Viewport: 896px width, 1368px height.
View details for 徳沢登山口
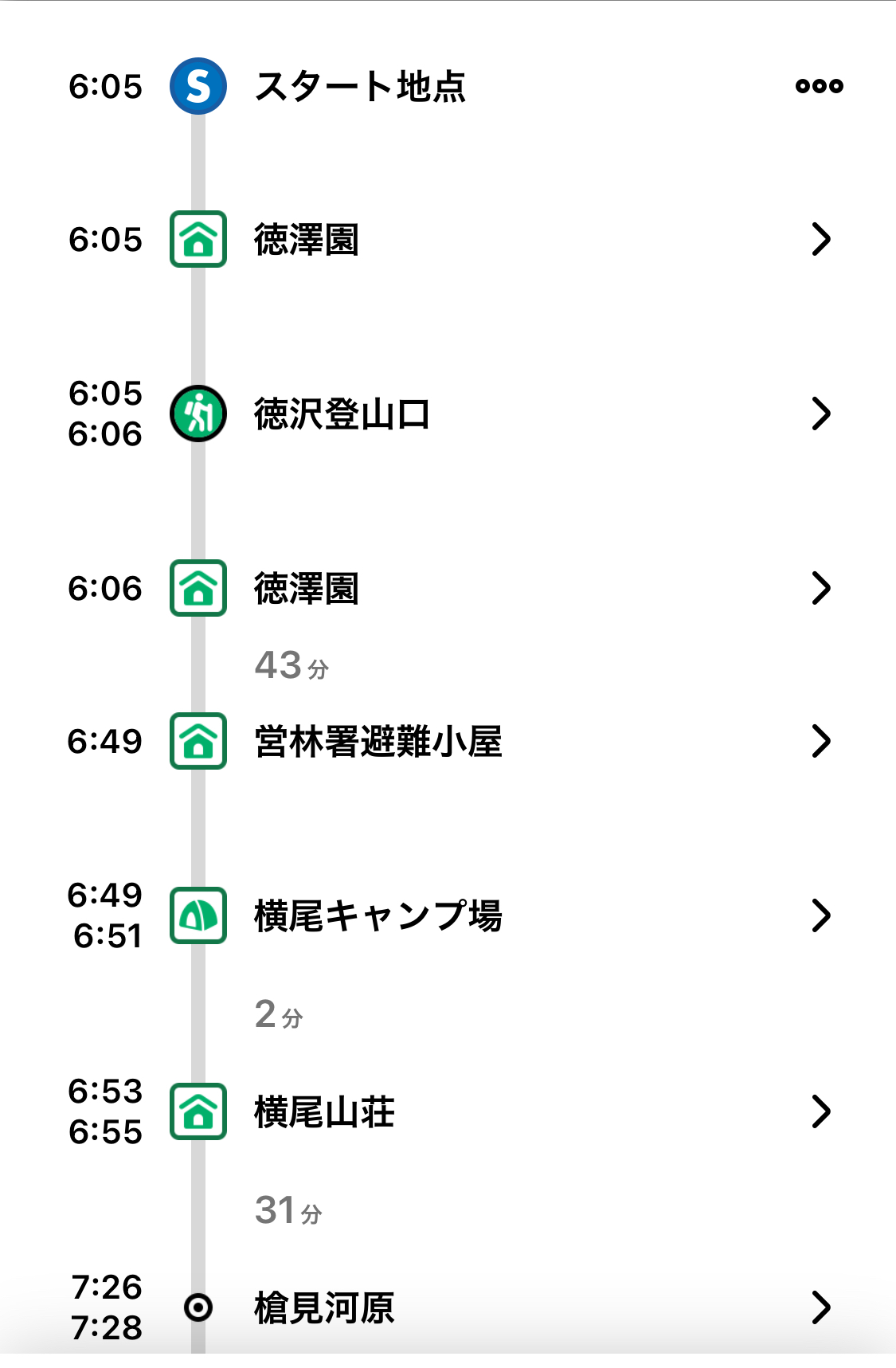click(x=342, y=414)
